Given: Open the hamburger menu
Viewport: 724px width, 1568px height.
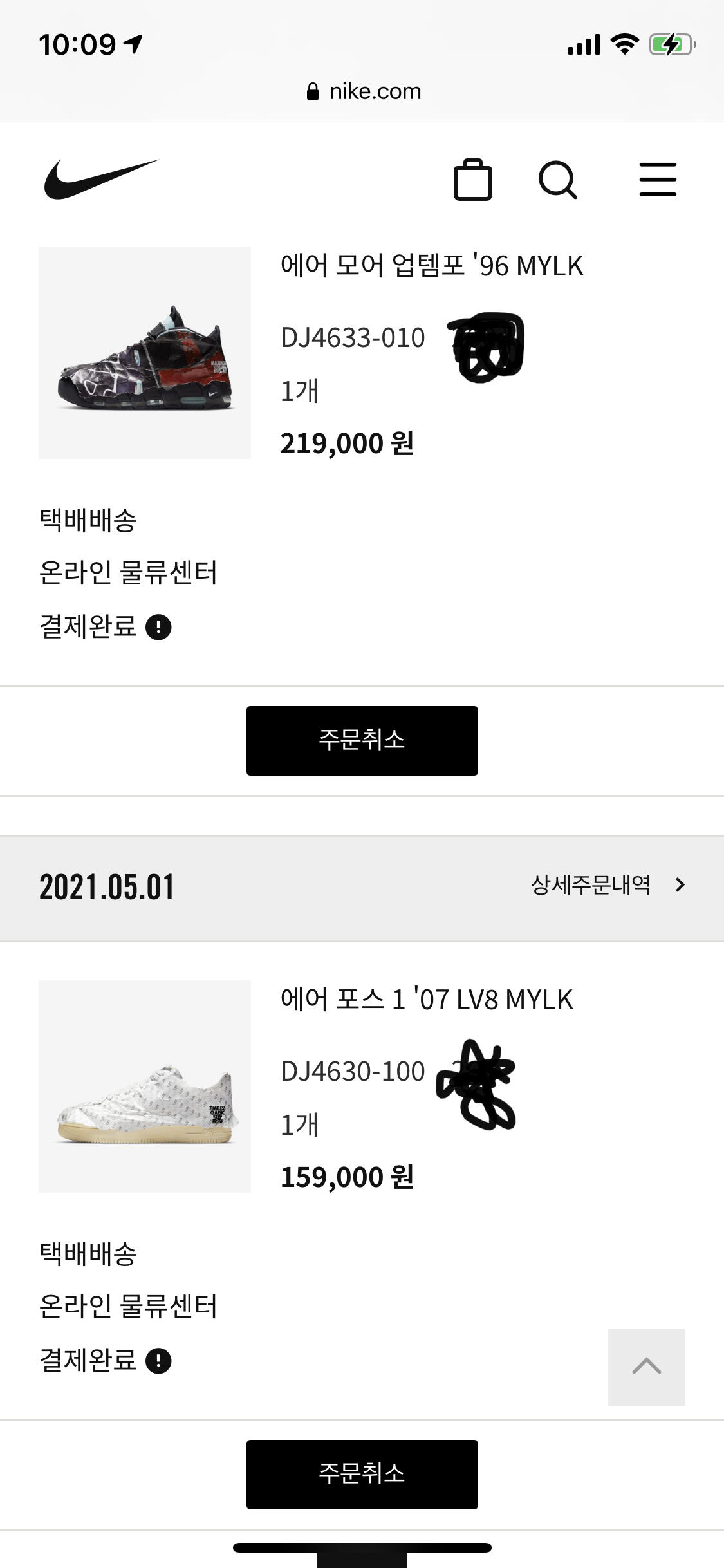Looking at the screenshot, I should click(658, 180).
